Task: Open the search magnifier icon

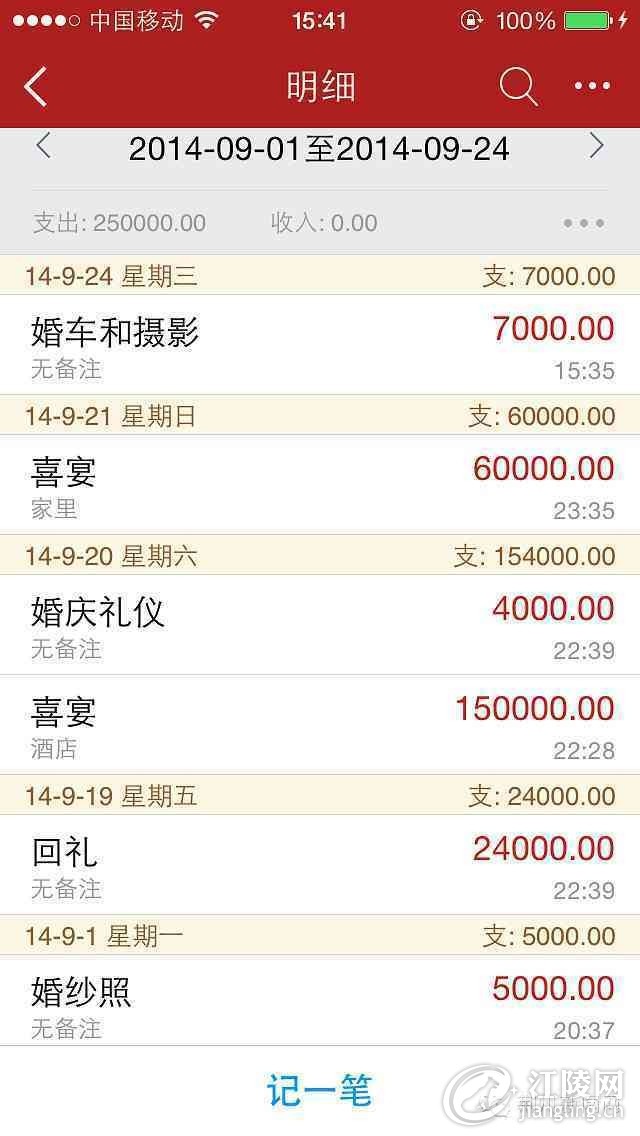Action: click(x=518, y=86)
